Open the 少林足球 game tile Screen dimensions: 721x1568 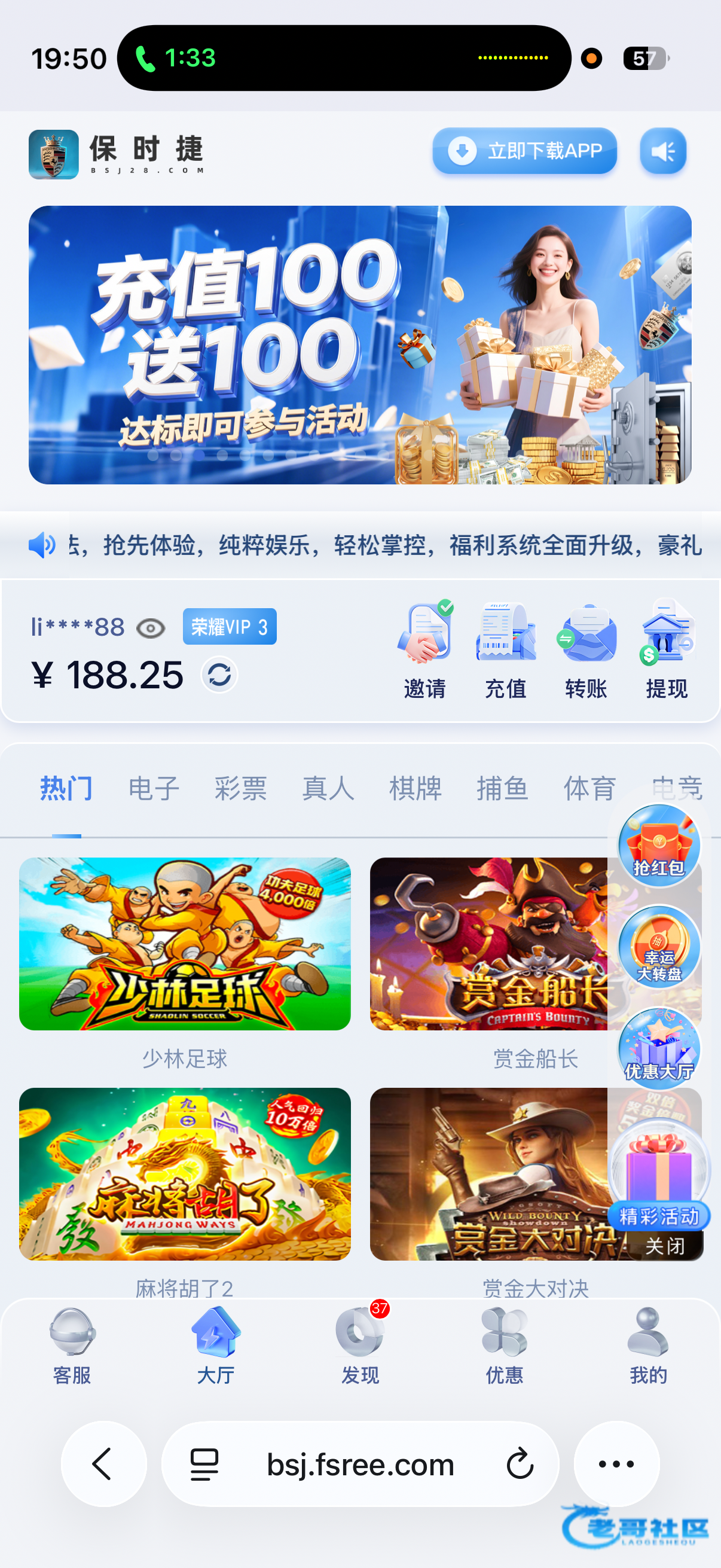185,944
